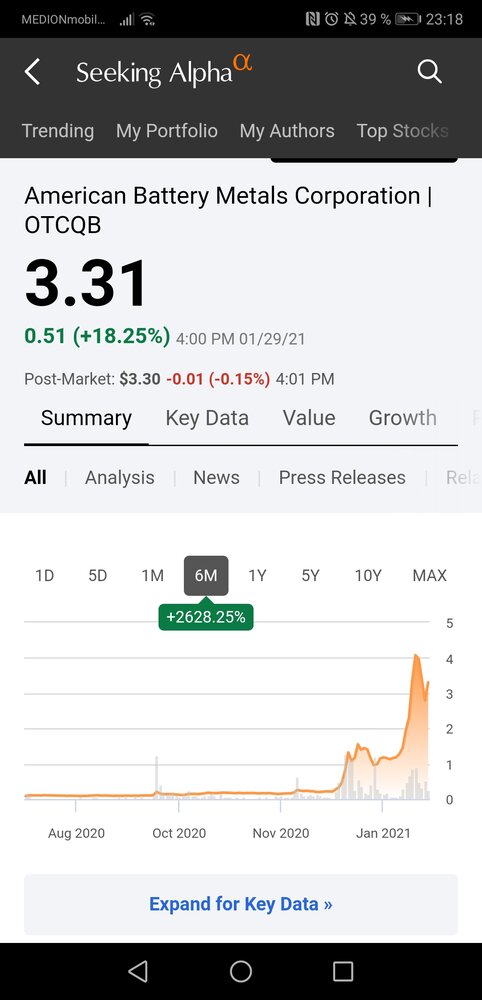This screenshot has height=1000, width=482.
Task: Open the My Authors tab
Action: coord(287,131)
